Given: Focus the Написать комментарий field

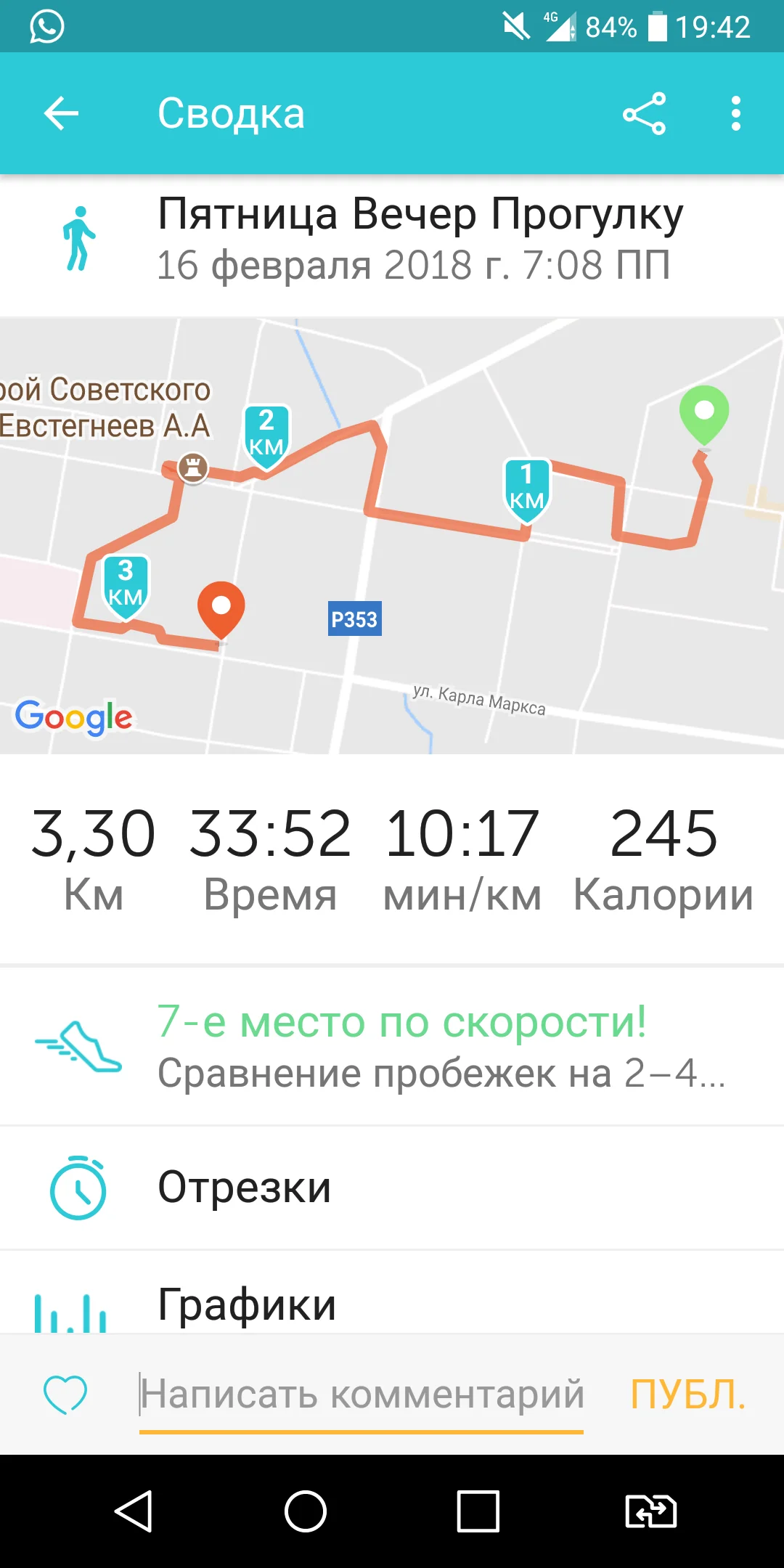Looking at the screenshot, I should pyautogui.click(x=362, y=1394).
